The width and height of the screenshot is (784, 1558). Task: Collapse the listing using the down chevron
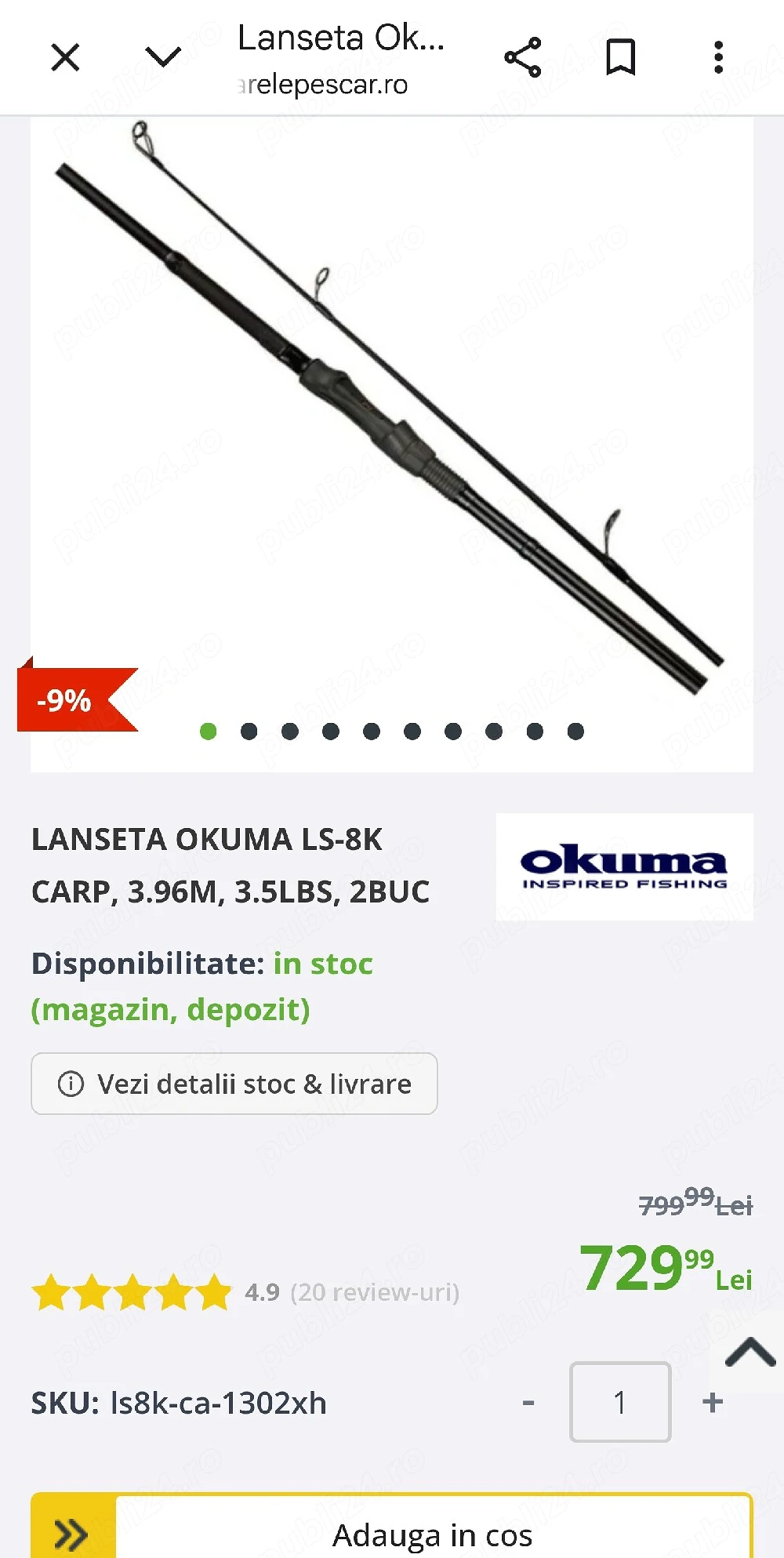click(x=163, y=56)
